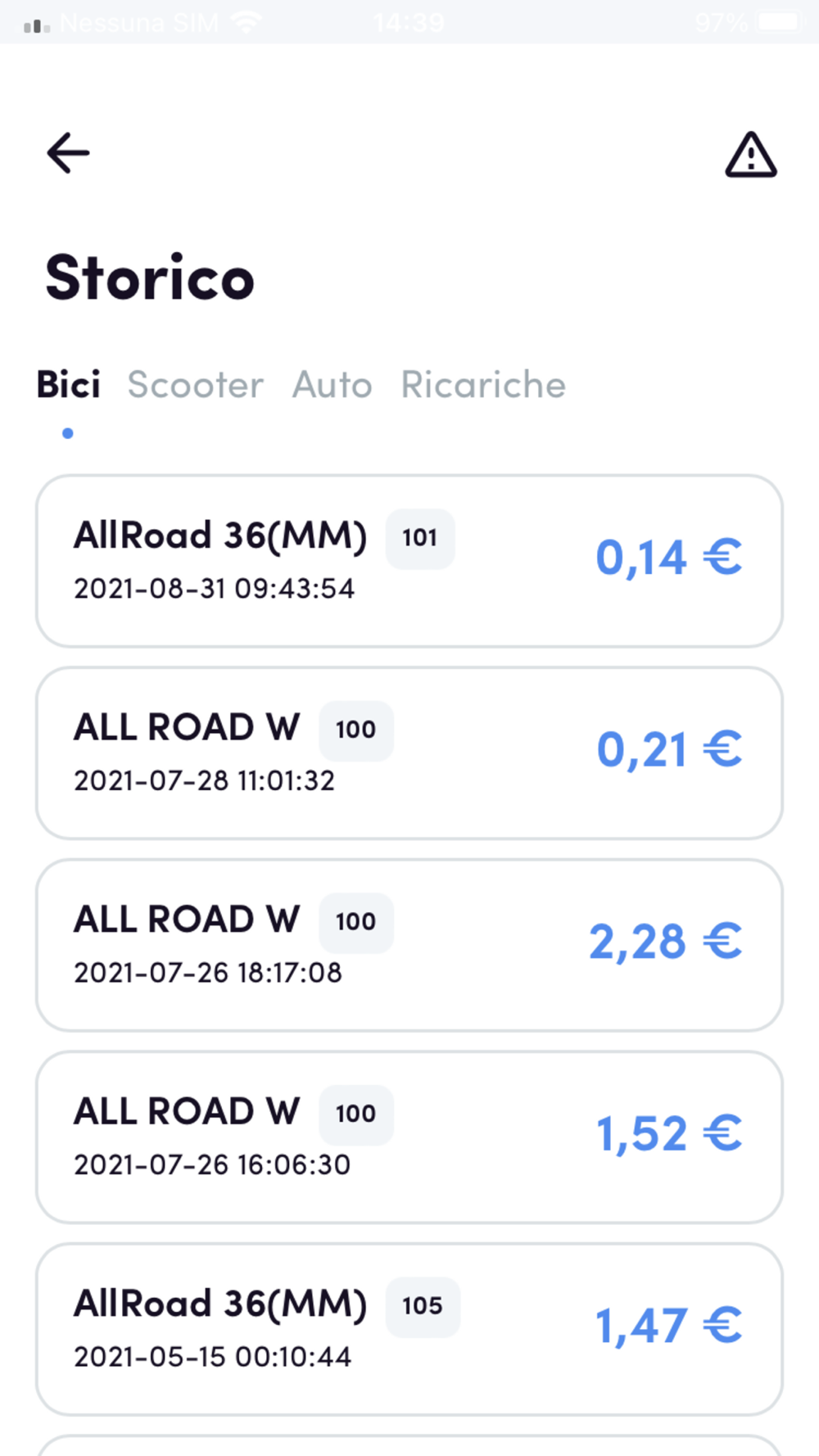
Task: Switch to the Ricariche tab
Action: tap(483, 385)
